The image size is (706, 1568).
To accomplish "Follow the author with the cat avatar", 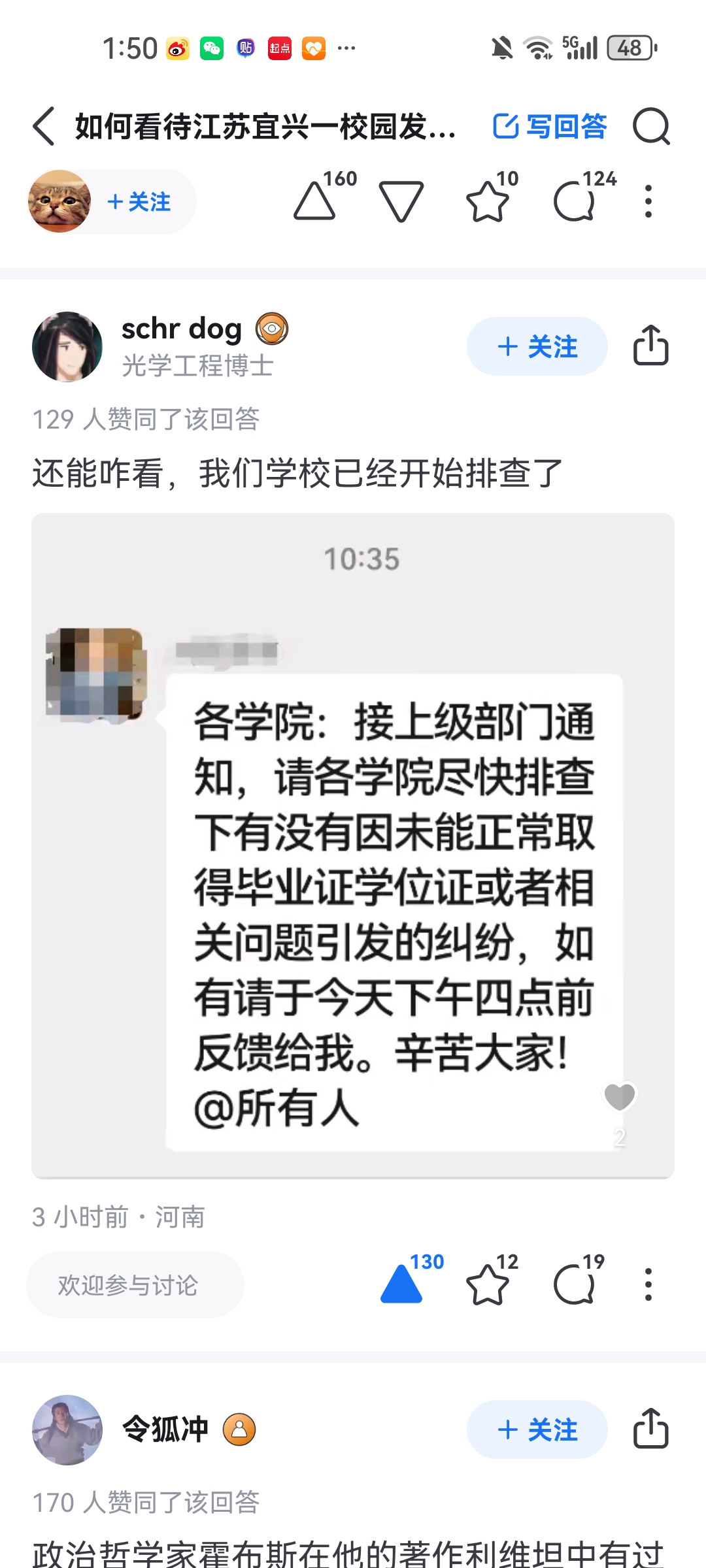I will point(139,202).
